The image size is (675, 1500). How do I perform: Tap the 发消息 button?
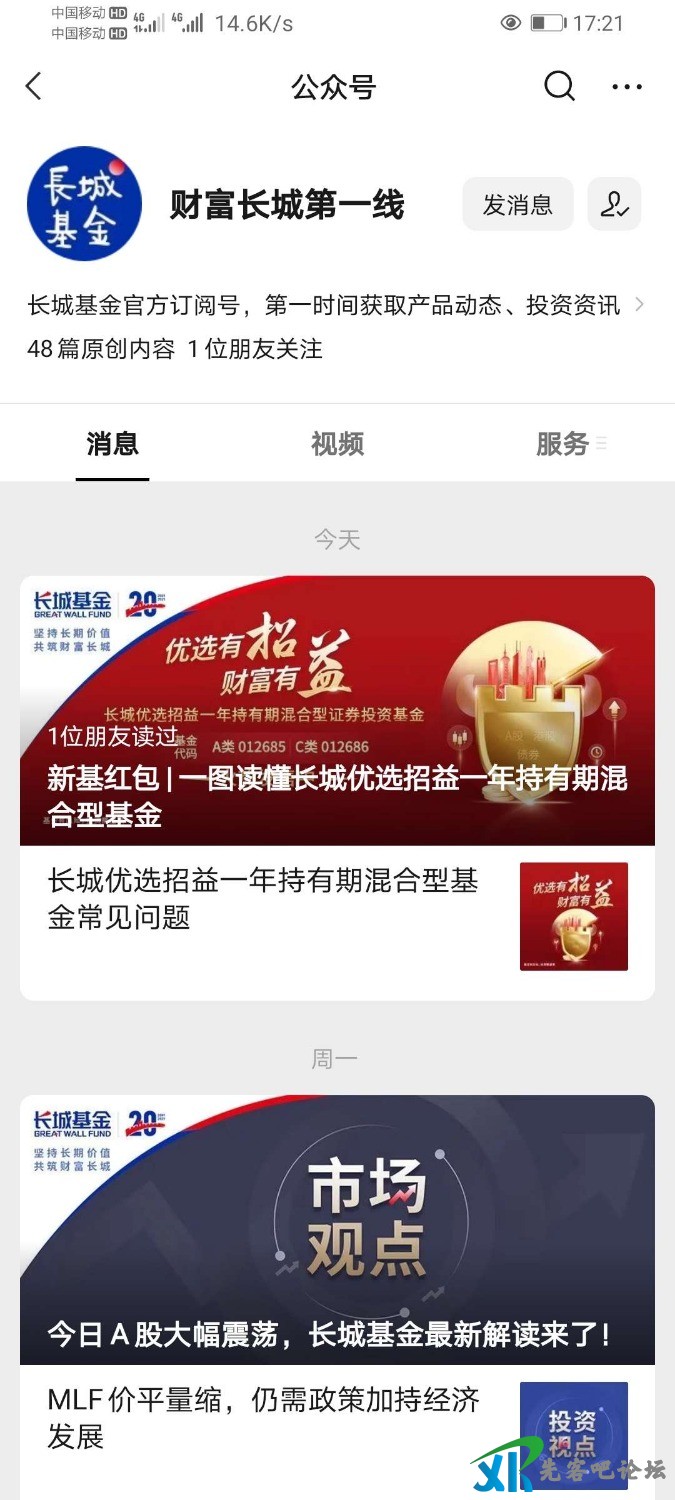(x=517, y=205)
